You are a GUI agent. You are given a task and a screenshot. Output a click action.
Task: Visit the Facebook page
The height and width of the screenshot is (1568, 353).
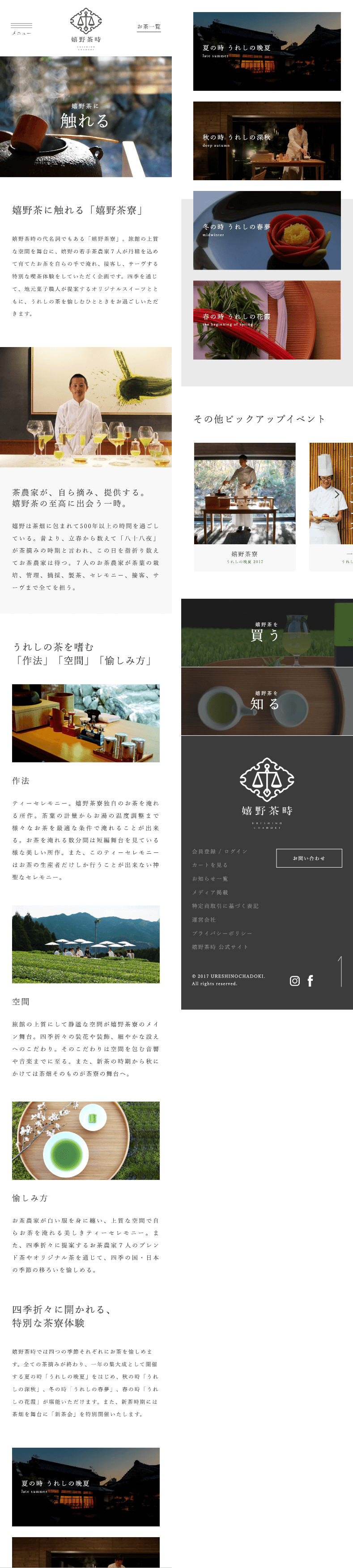pyautogui.click(x=310, y=981)
